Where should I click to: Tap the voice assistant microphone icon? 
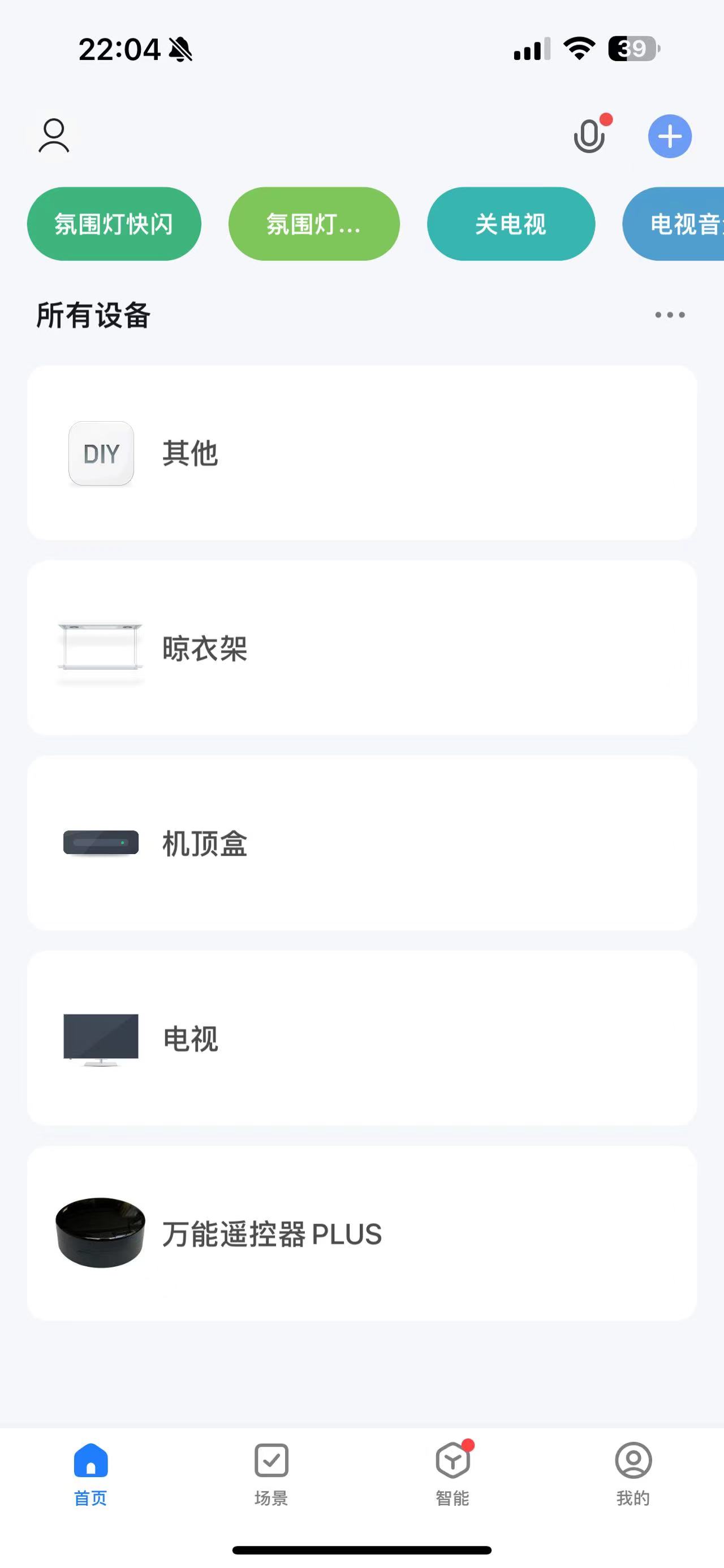(x=588, y=136)
